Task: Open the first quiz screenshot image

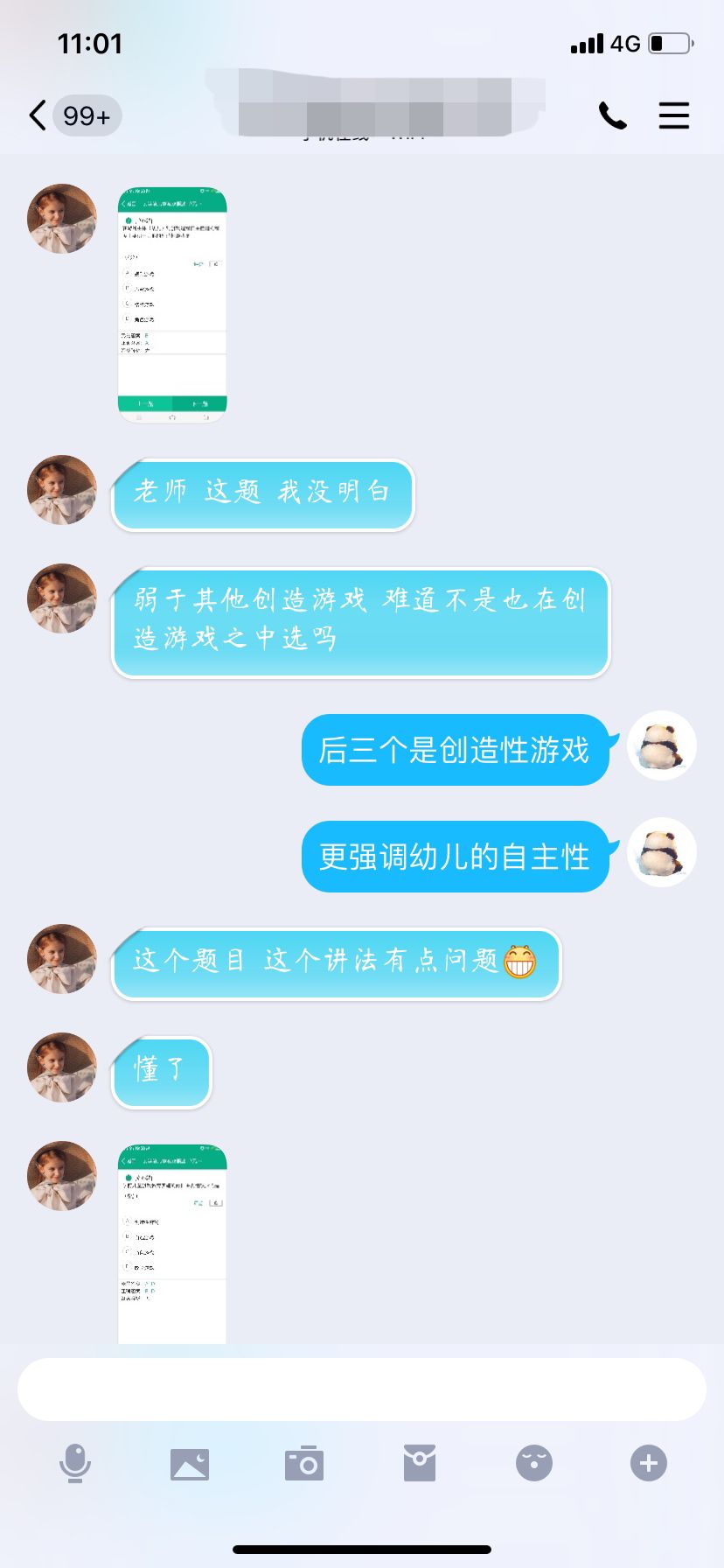Action: pyautogui.click(x=172, y=304)
